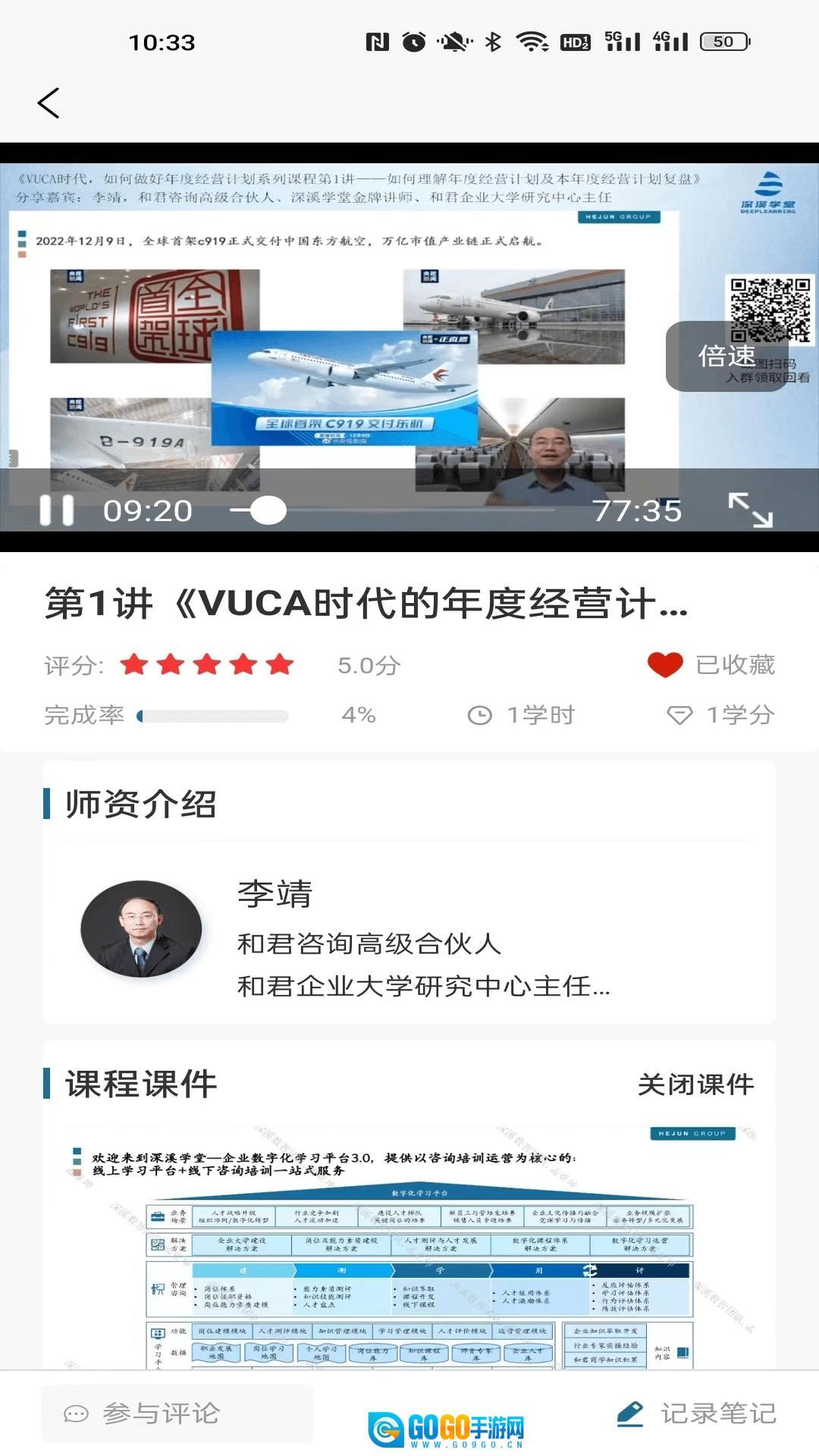
Task: Tap the back arrow to exit course page
Action: tap(49, 102)
